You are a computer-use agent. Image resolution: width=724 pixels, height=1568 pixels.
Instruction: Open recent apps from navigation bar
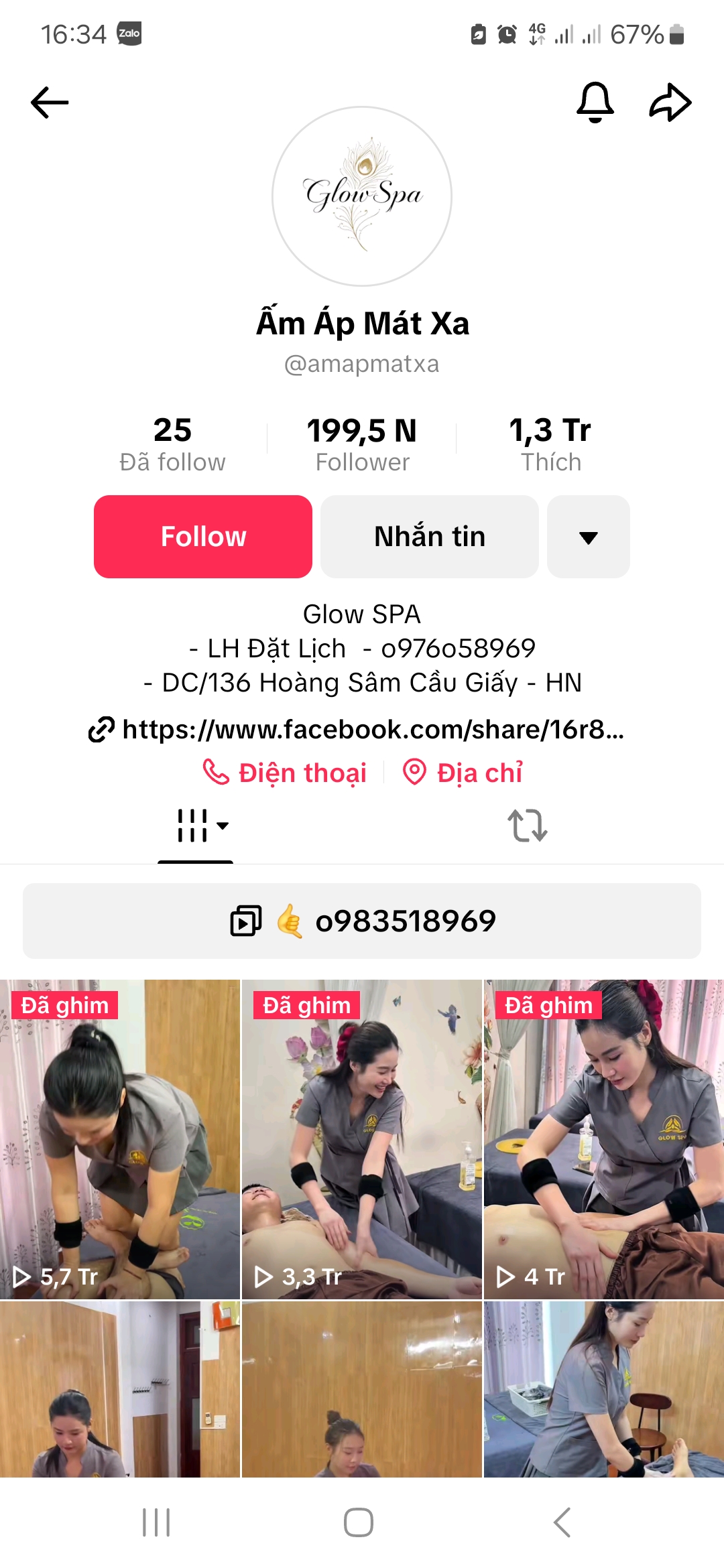156,1522
